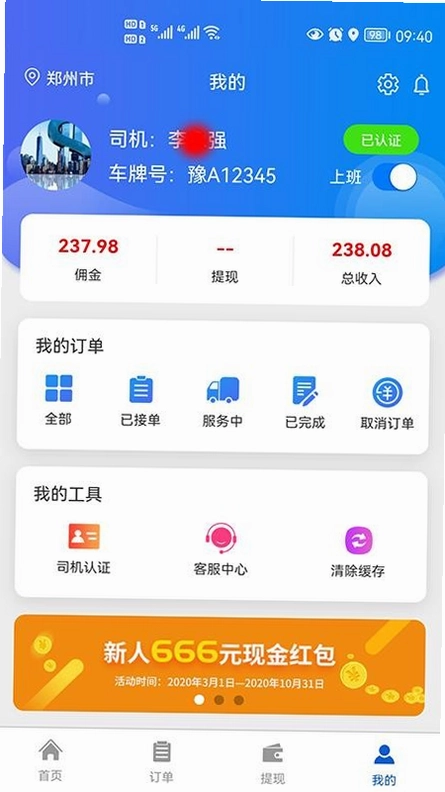Go to the 提现 bottom tab
This screenshot has width=445, height=792.
tap(273, 765)
